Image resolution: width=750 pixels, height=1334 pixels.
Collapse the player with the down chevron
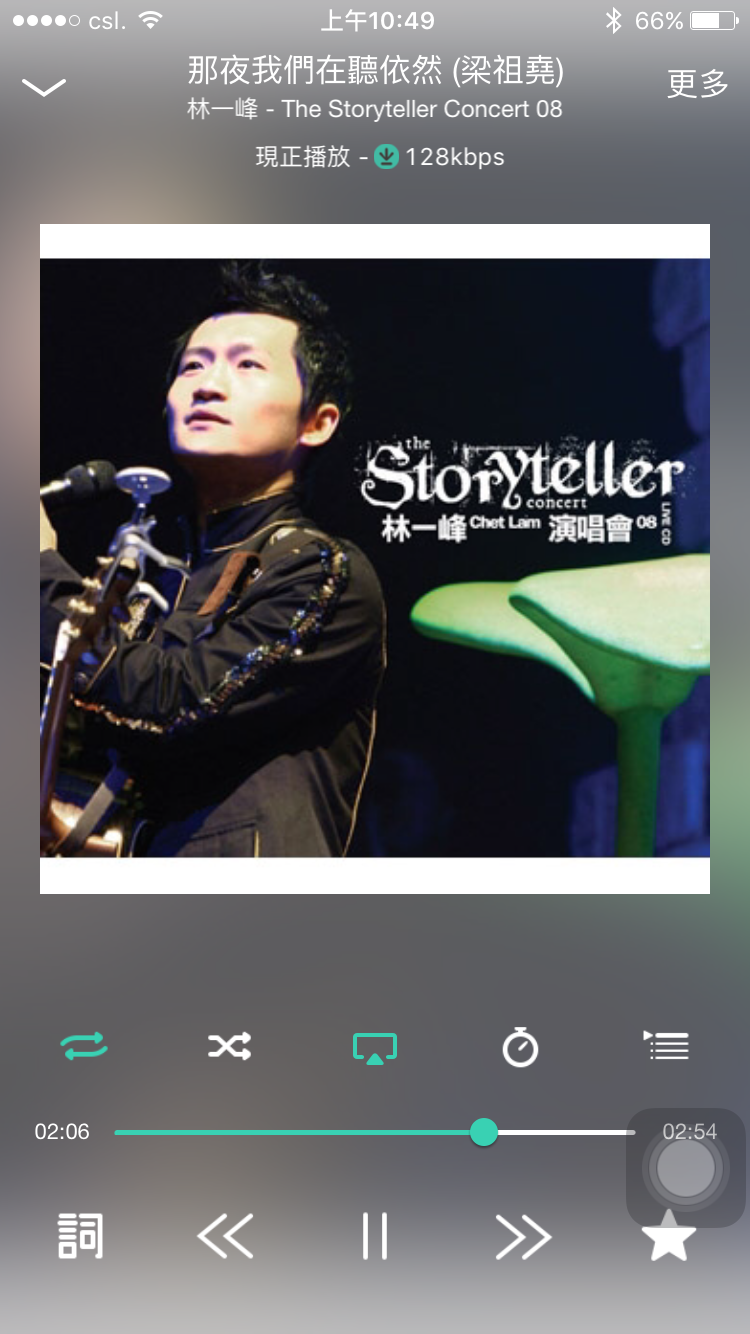(x=44, y=87)
